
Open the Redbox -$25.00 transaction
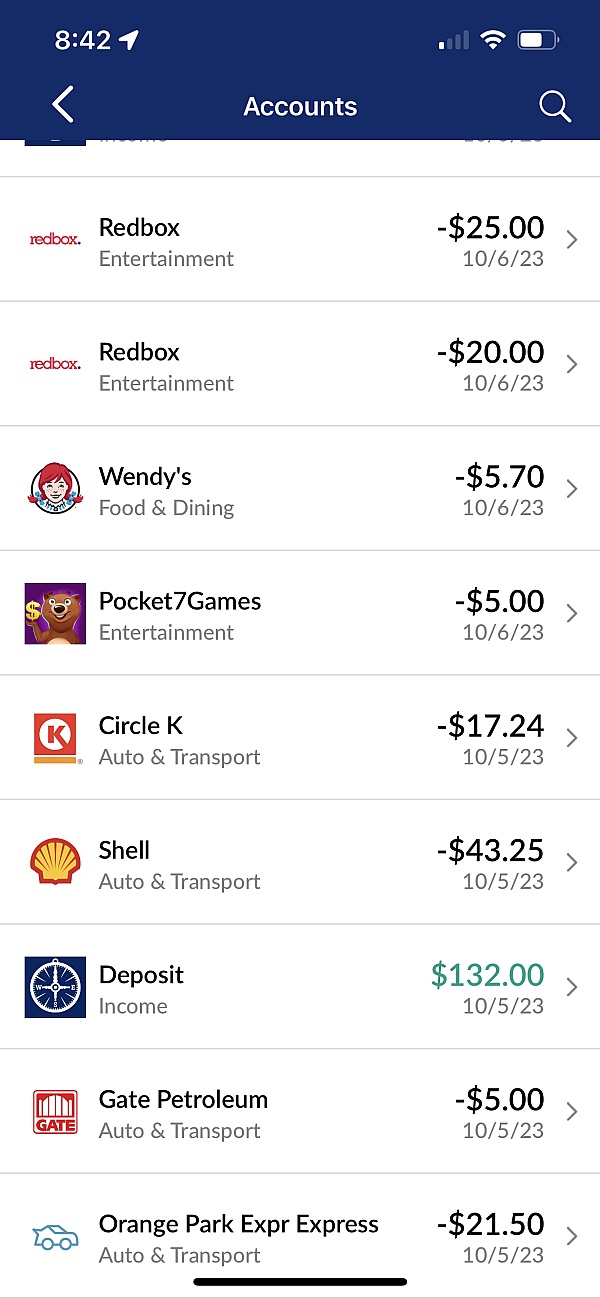(x=300, y=240)
